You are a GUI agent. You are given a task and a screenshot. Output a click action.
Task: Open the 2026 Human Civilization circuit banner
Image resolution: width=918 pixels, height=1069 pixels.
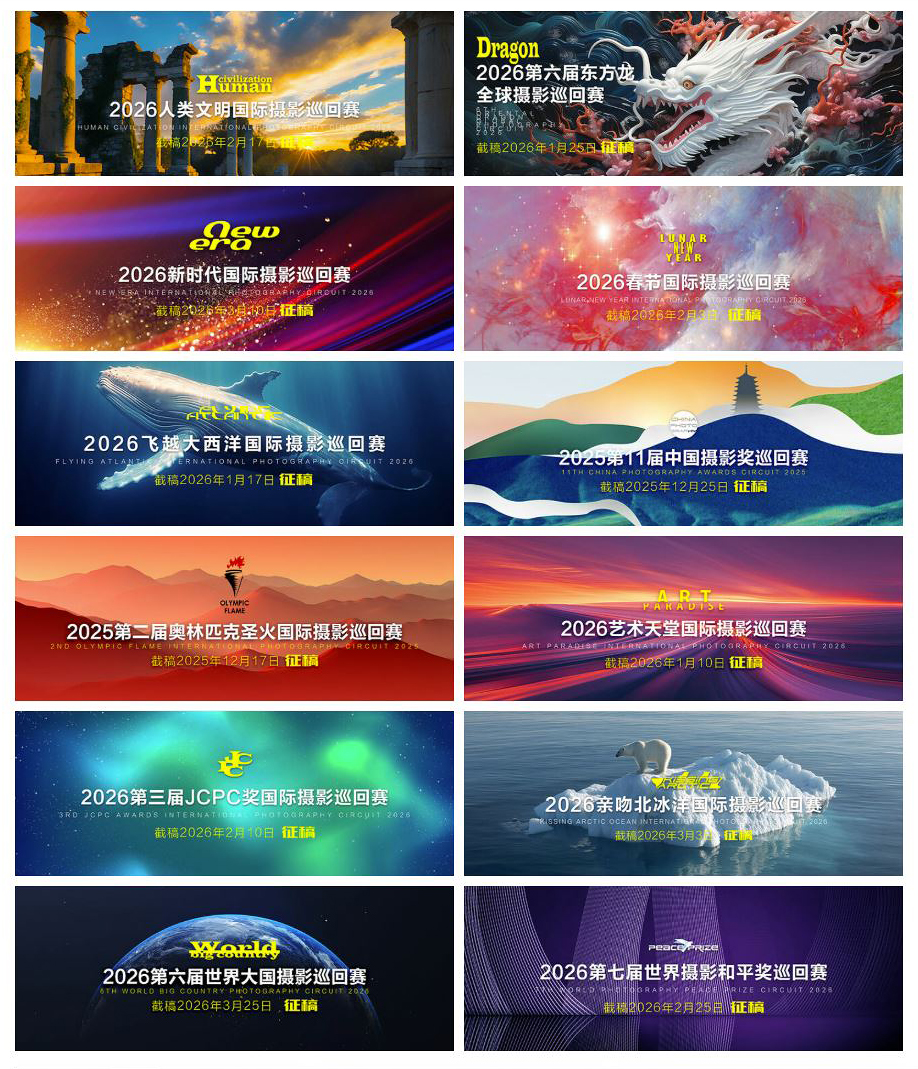click(x=234, y=94)
